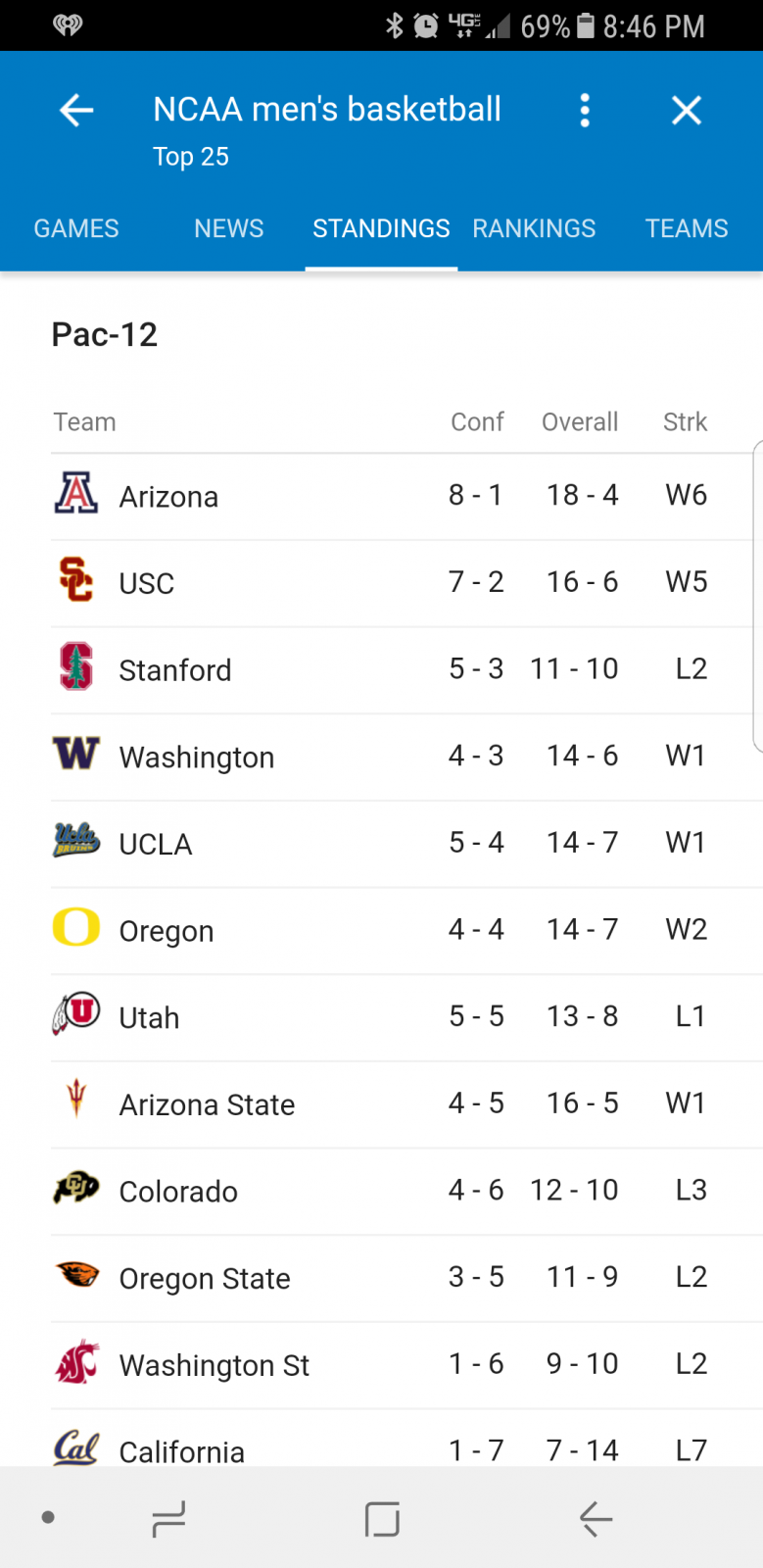763x1568 pixels.
Task: Open the three-dot overflow menu
Action: (x=585, y=110)
